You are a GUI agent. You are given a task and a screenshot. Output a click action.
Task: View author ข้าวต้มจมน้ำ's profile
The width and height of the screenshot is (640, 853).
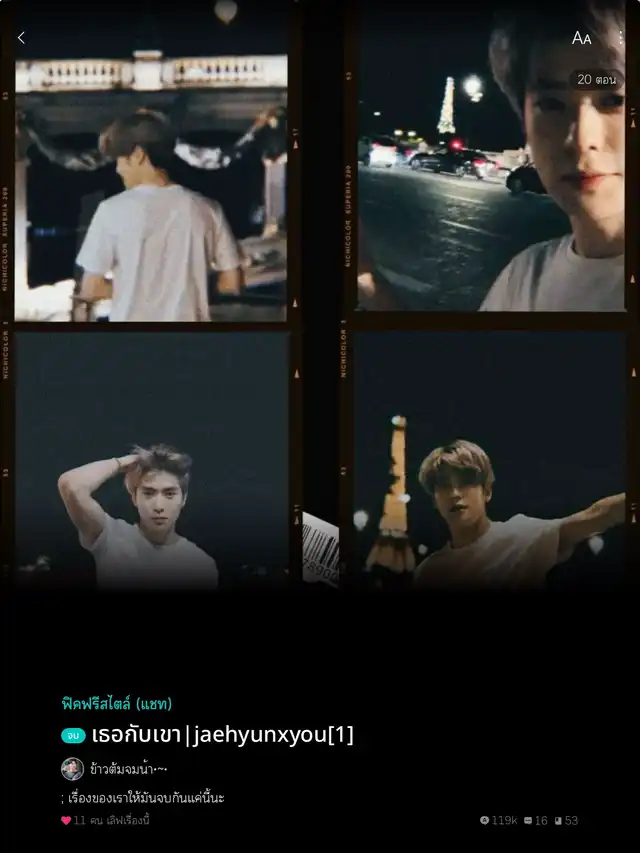click(x=114, y=769)
